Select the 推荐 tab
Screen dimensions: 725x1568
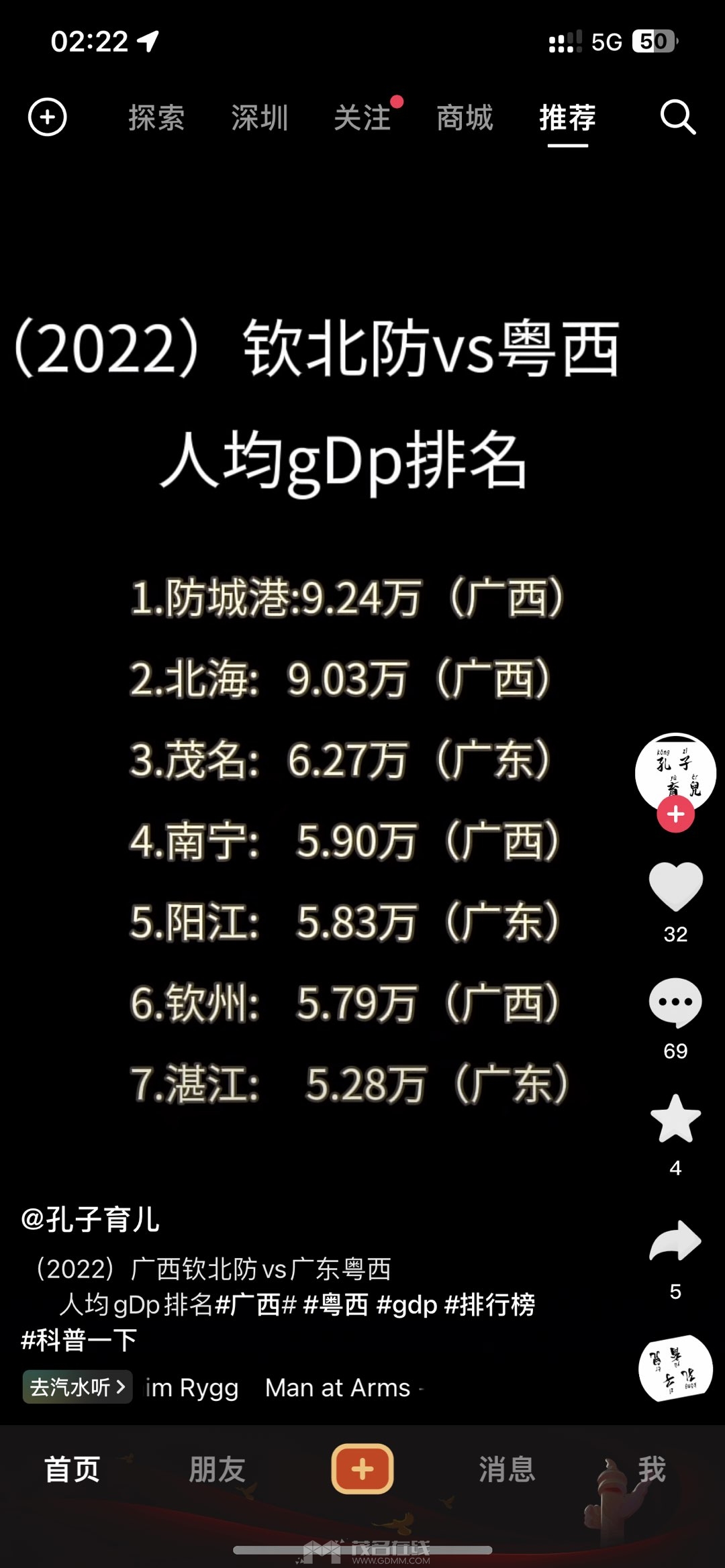click(567, 118)
